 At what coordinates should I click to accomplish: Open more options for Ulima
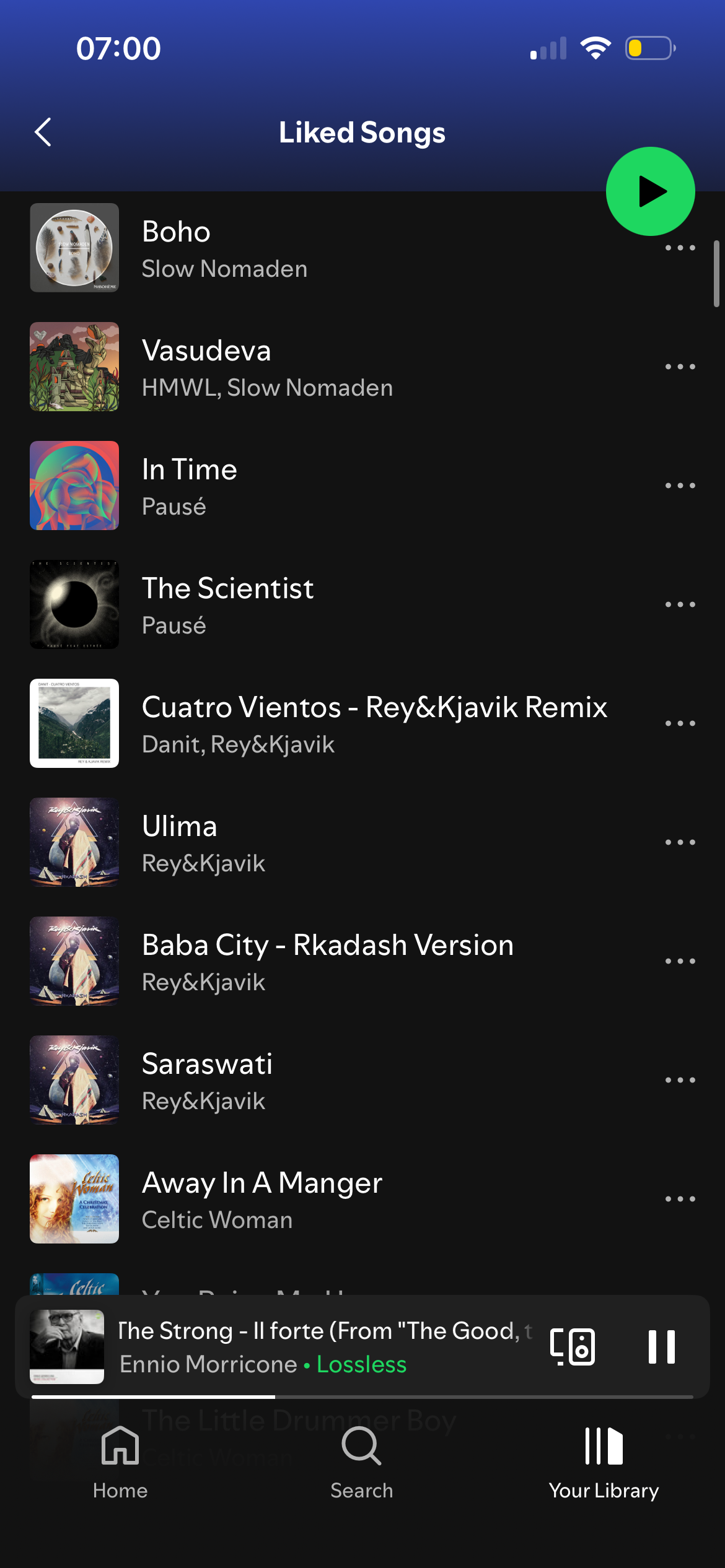click(x=680, y=842)
